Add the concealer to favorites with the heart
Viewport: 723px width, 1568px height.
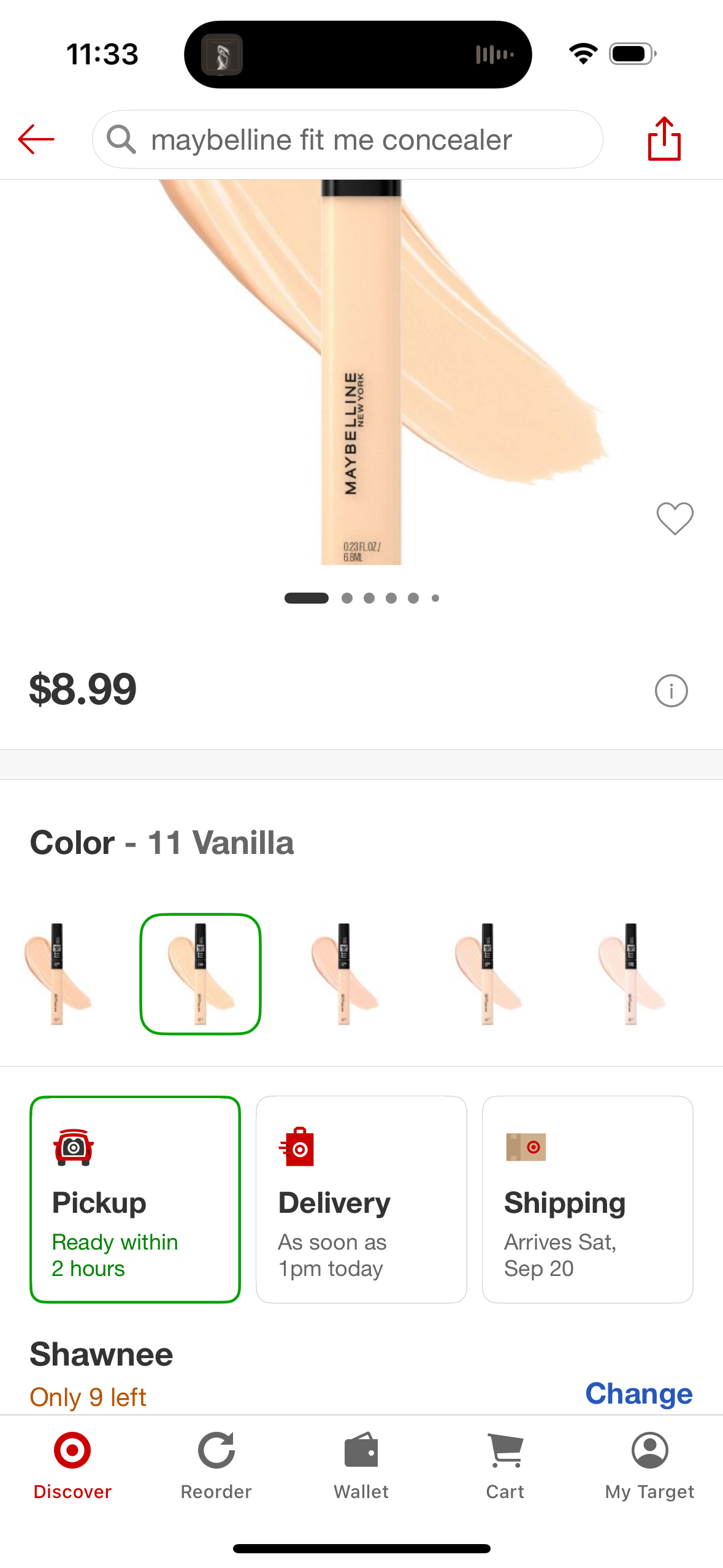(675, 518)
